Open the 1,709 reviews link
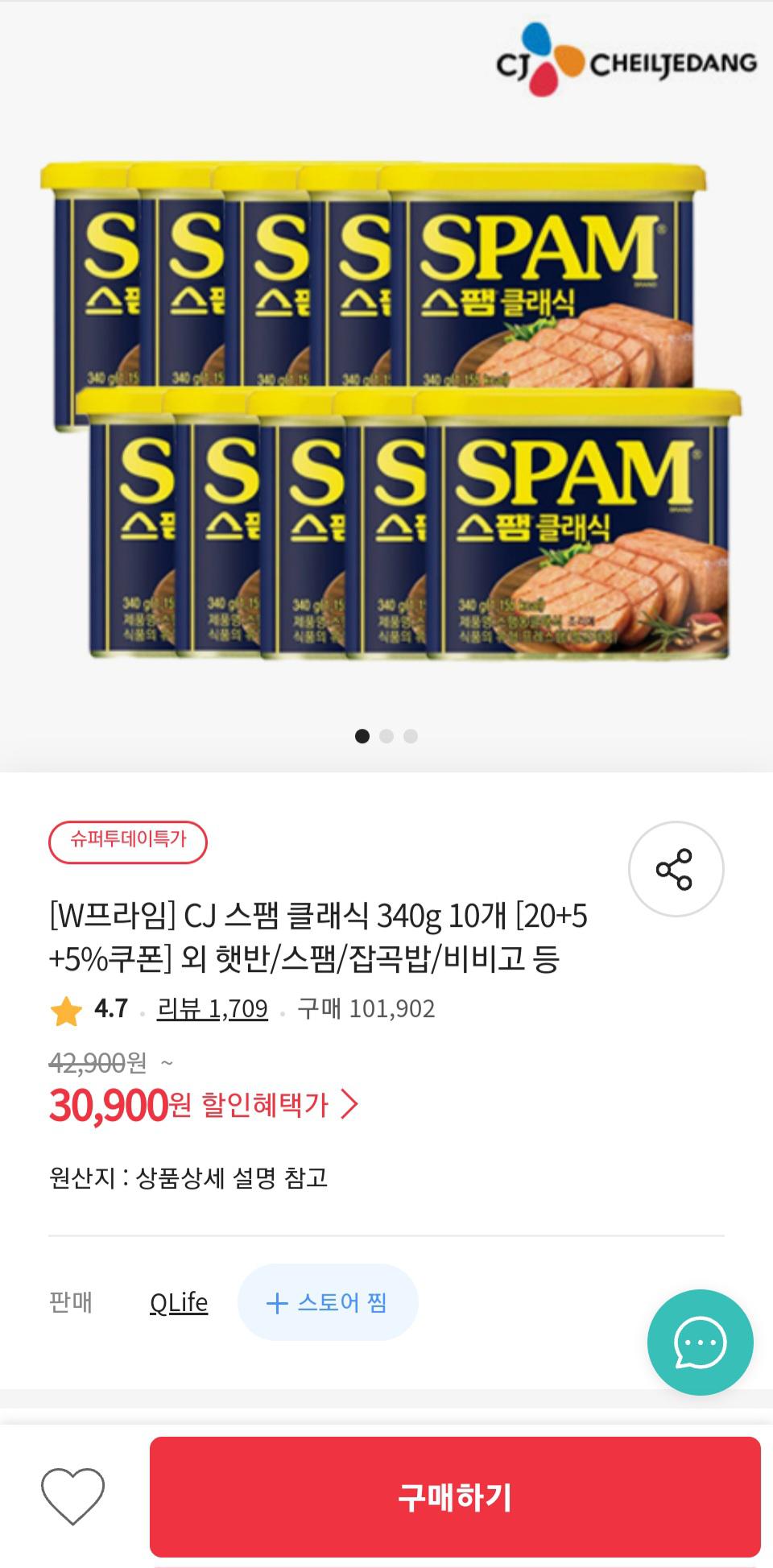 212,1008
